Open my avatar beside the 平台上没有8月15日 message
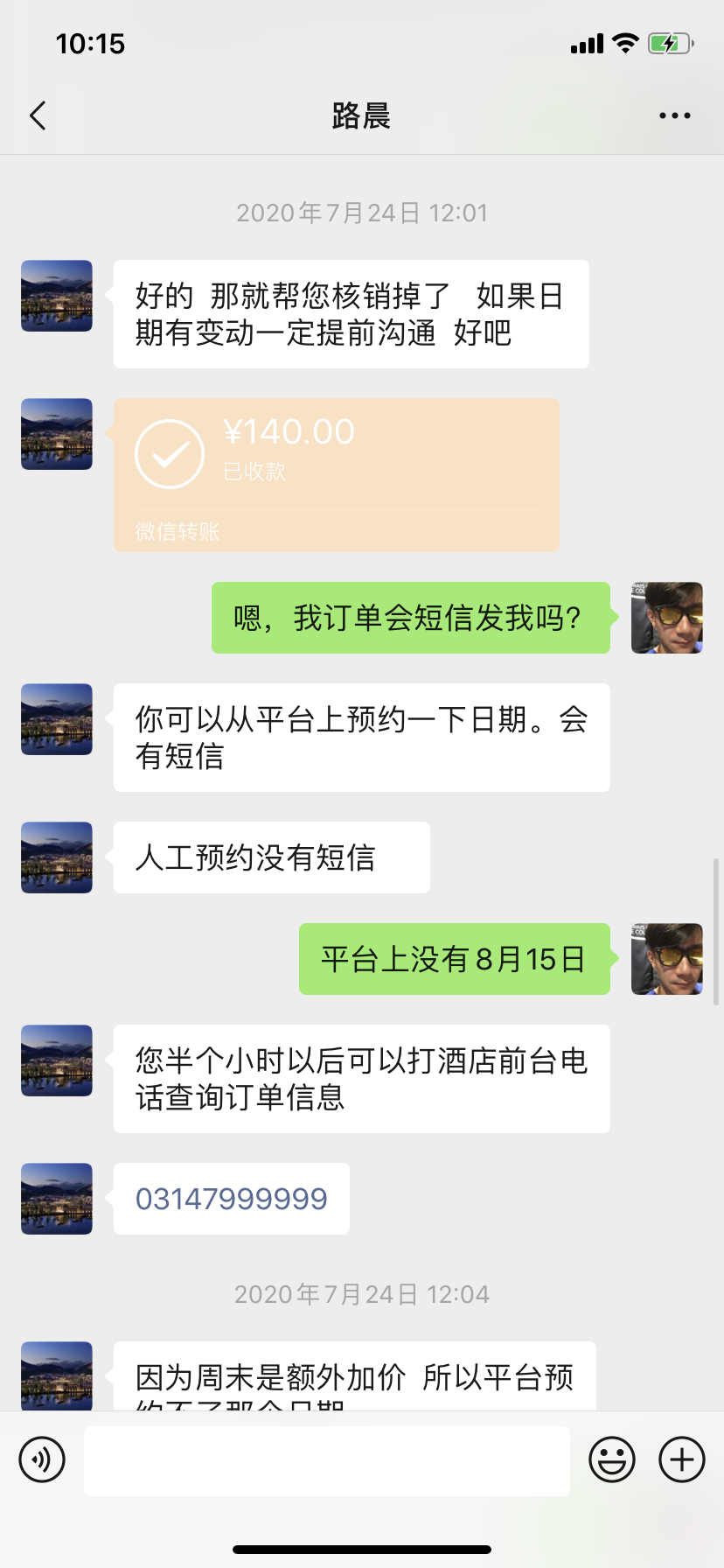This screenshot has height=1568, width=724. click(667, 959)
